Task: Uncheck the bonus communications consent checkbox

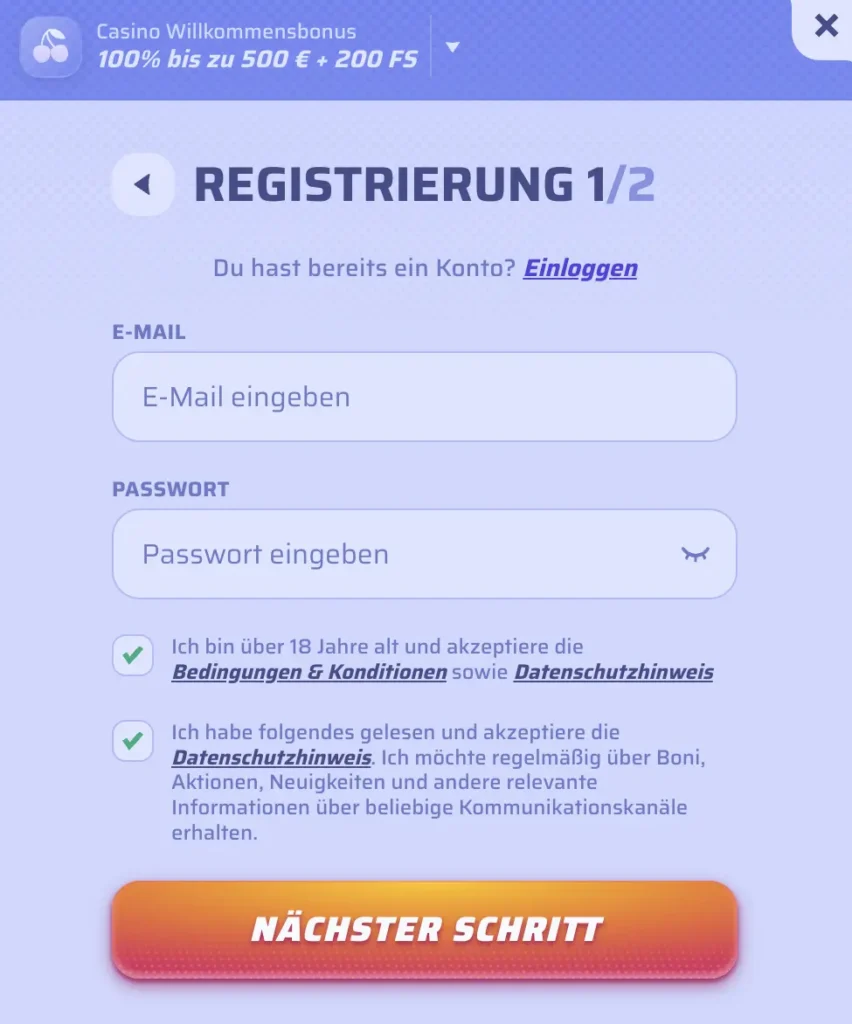Action: tap(133, 741)
